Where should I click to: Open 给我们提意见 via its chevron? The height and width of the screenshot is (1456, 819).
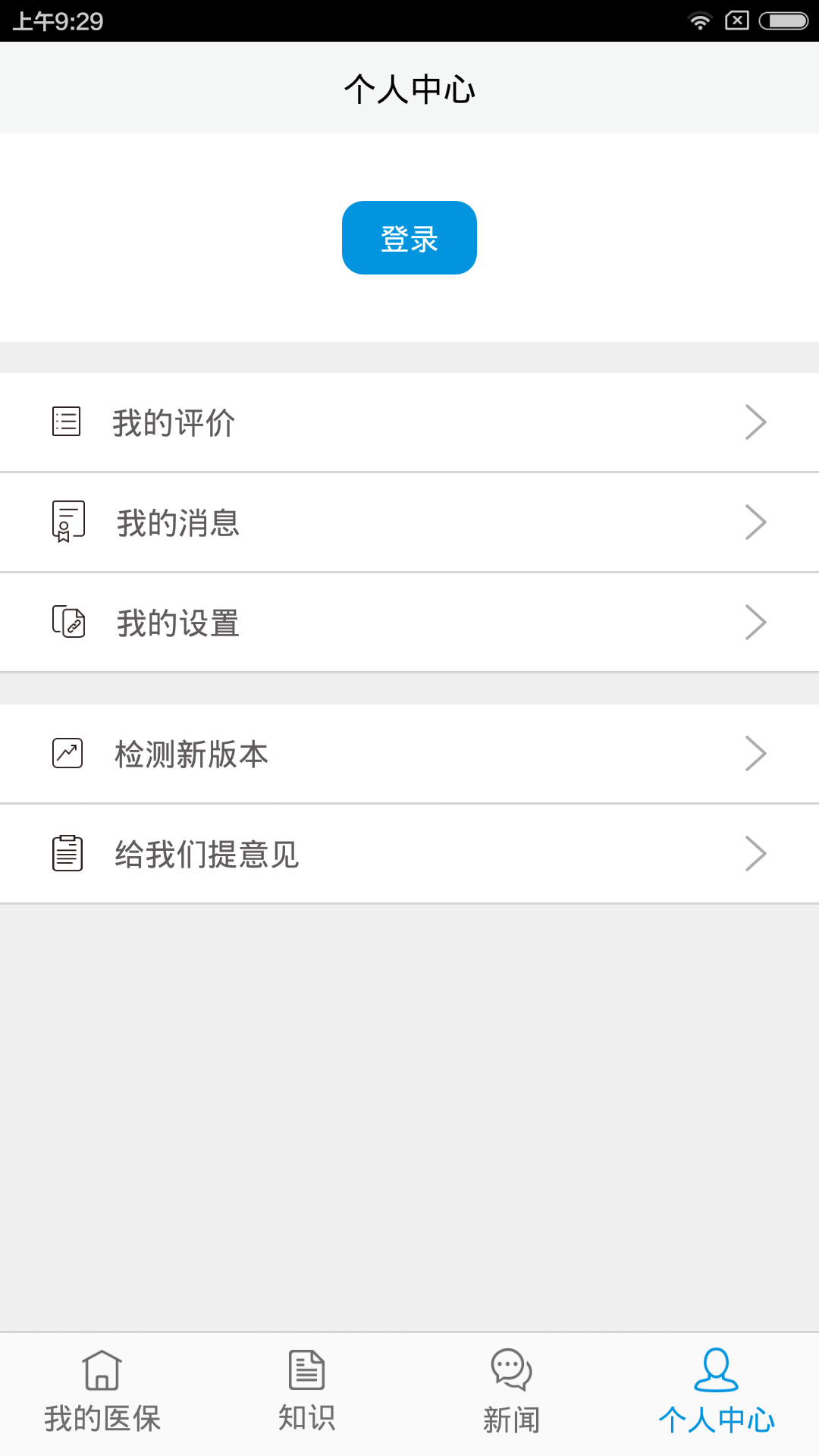(755, 853)
